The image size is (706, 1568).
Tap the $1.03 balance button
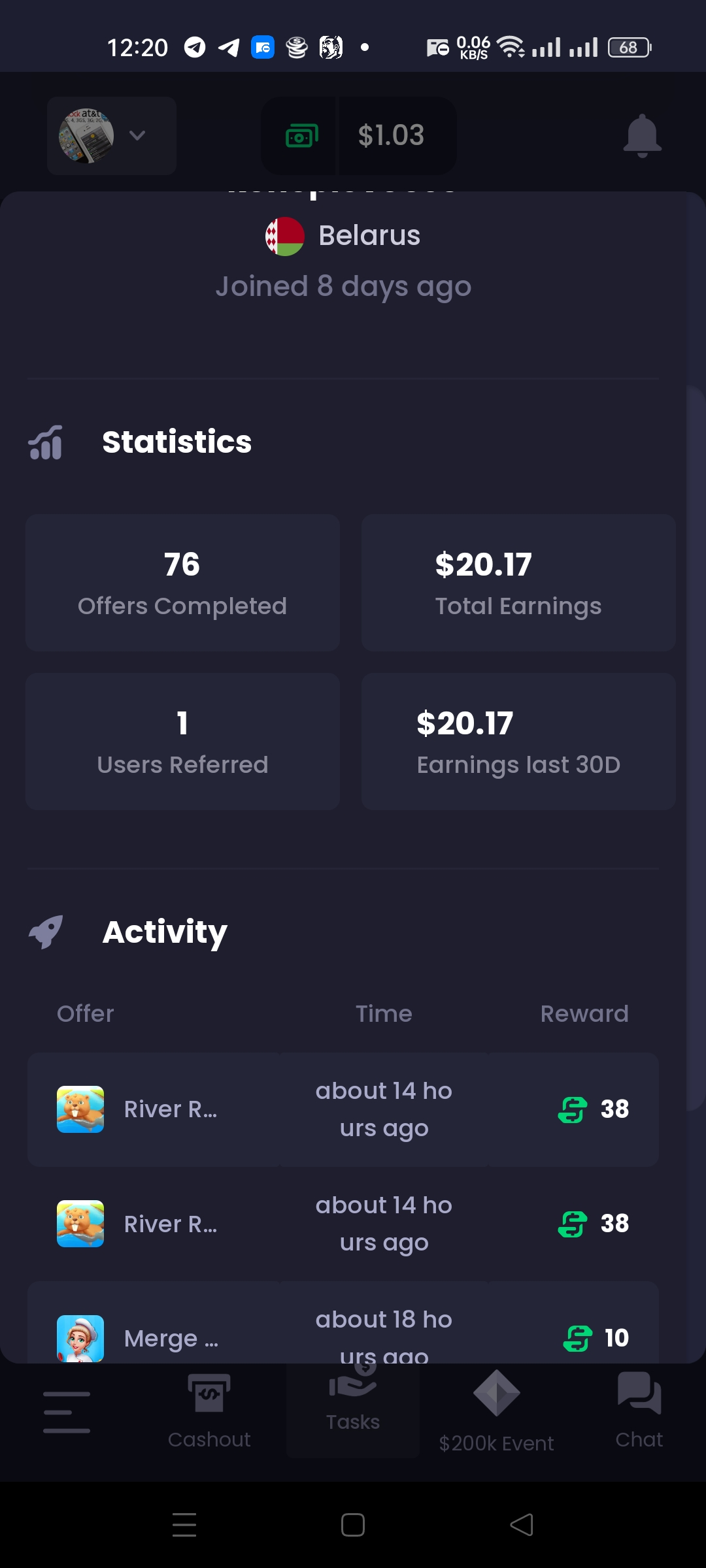(x=359, y=136)
